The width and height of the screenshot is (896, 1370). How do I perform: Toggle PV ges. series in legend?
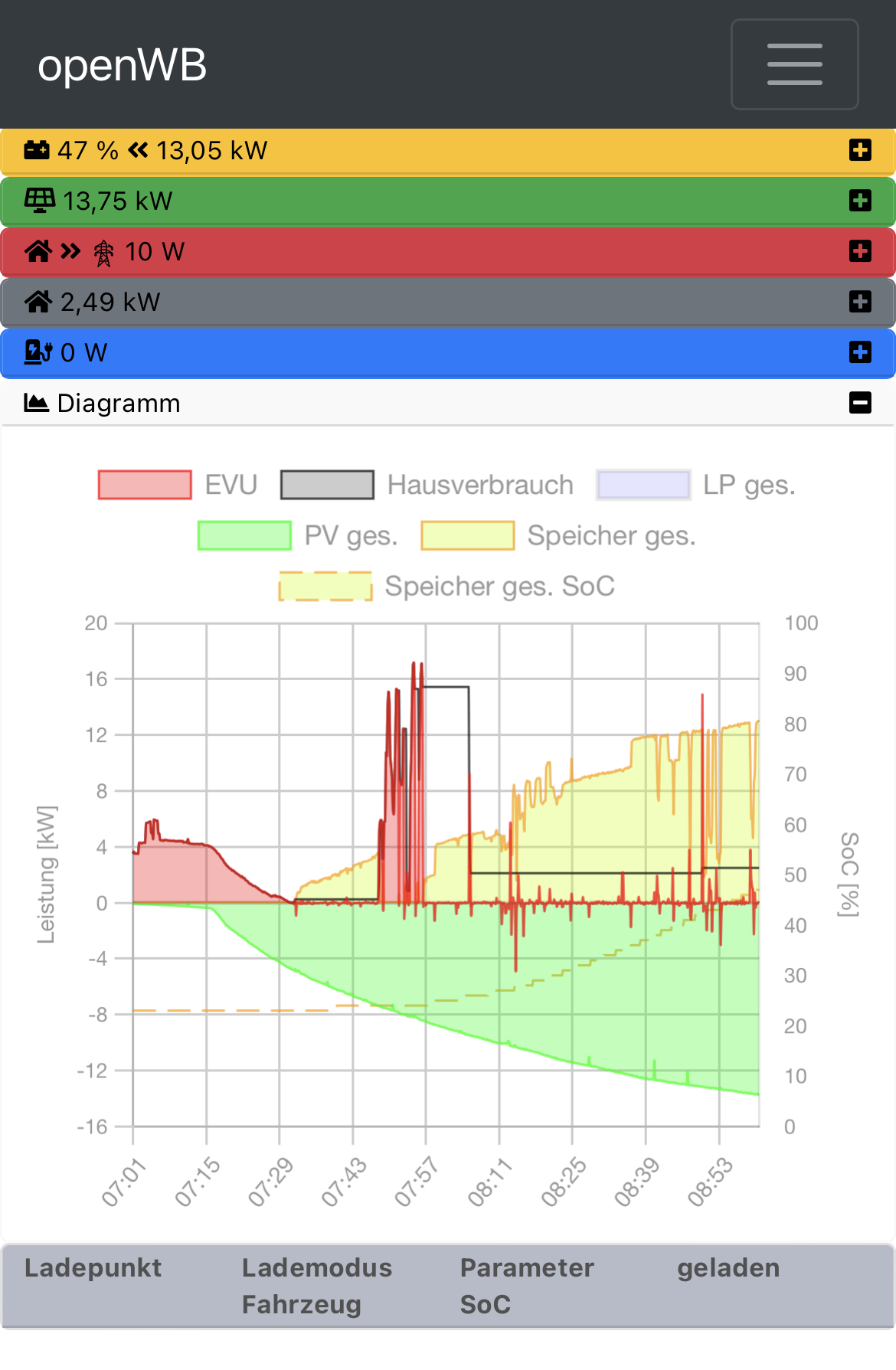coord(298,535)
